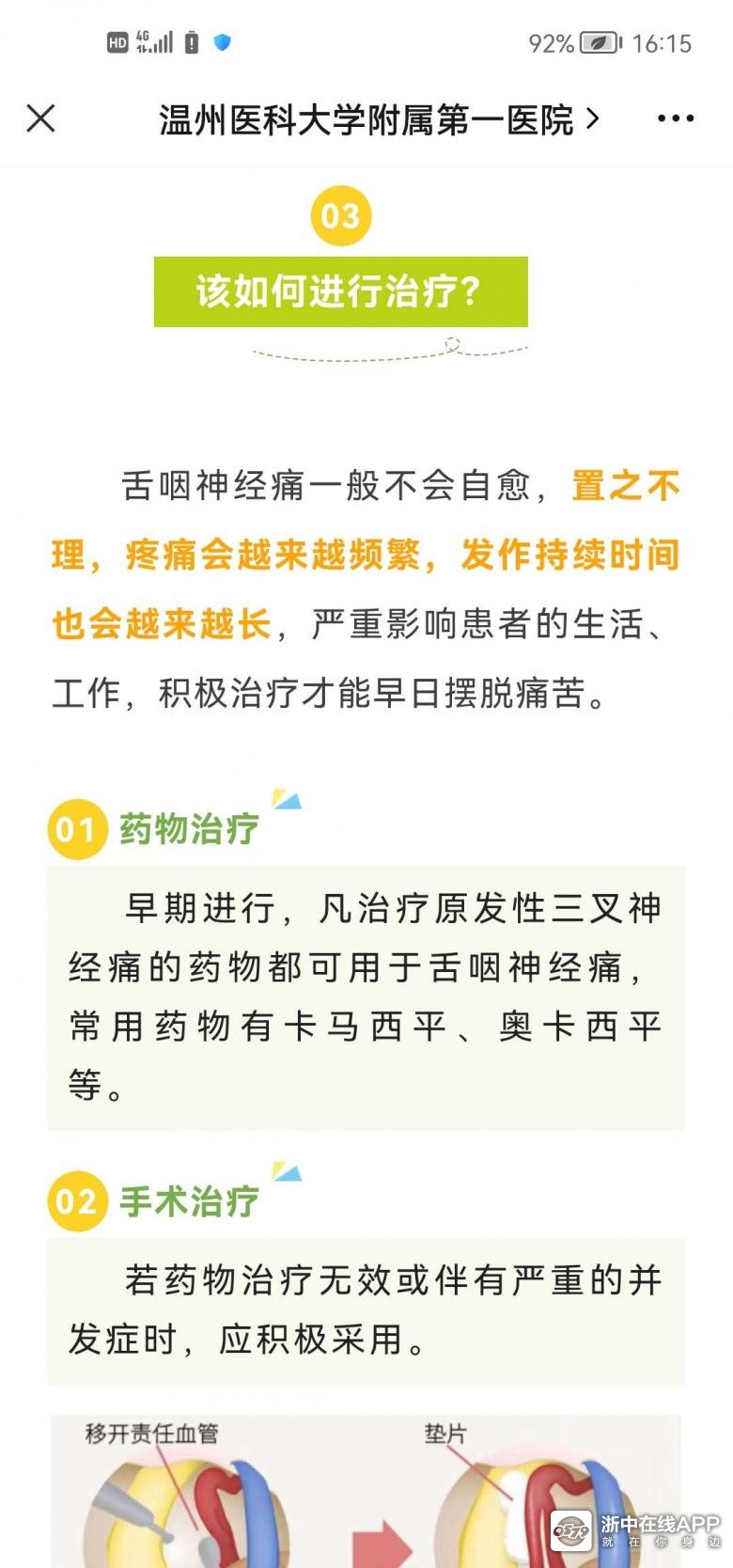Open the 温州医科大学附属第一医院 account page
Screen dimensions: 733x1568
click(378, 120)
